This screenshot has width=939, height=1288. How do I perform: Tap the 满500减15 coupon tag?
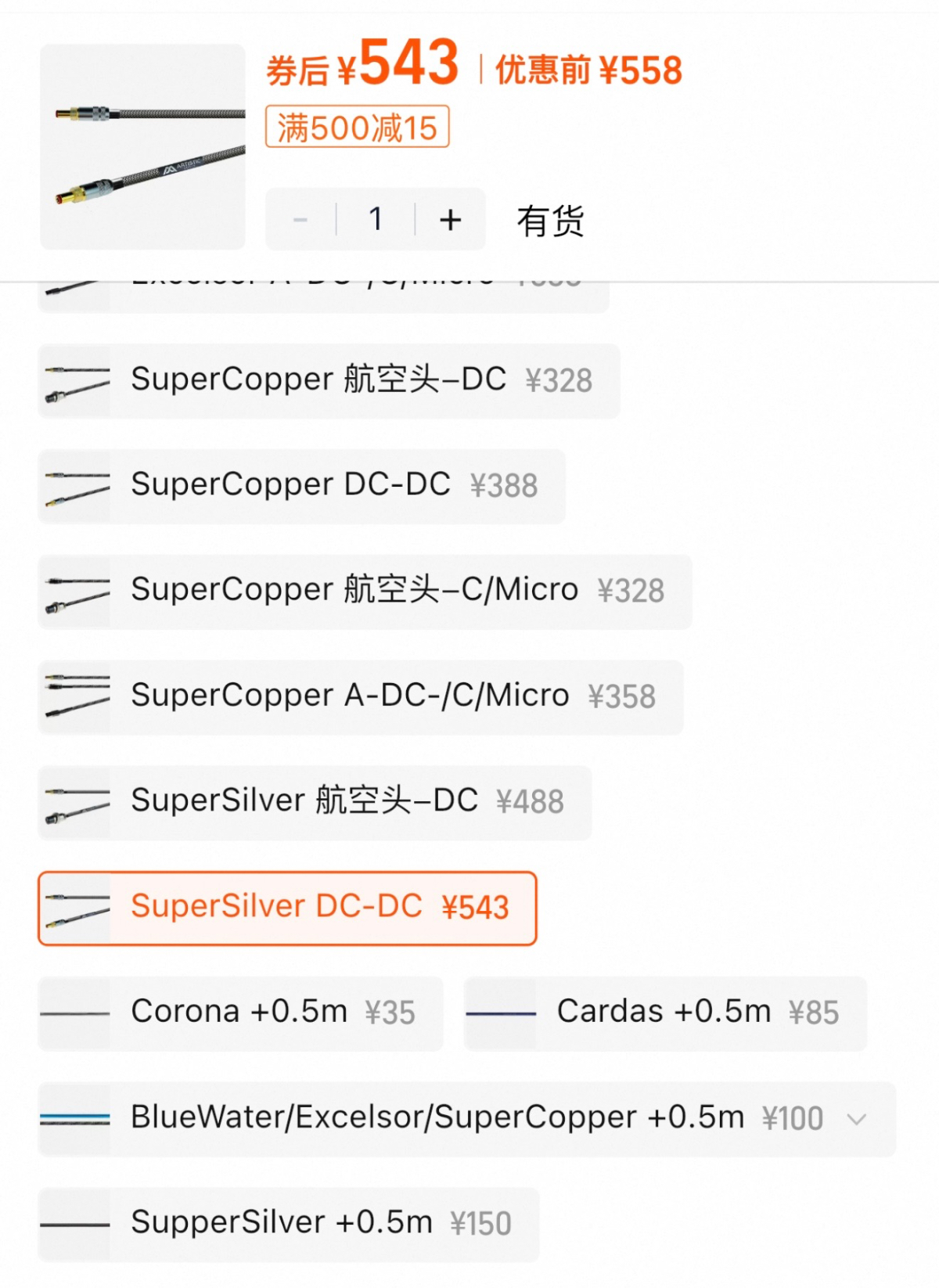coord(358,127)
